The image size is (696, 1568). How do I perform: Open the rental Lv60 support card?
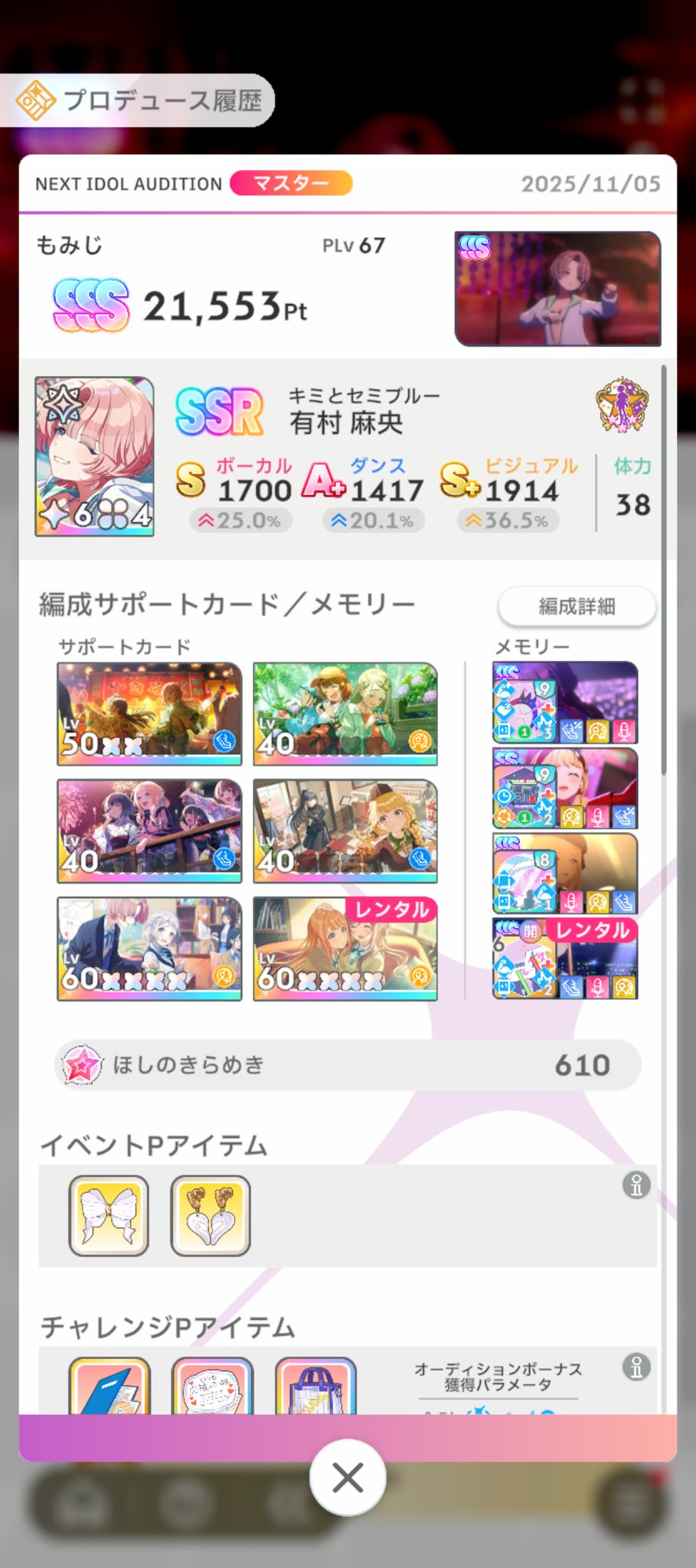tap(345, 949)
